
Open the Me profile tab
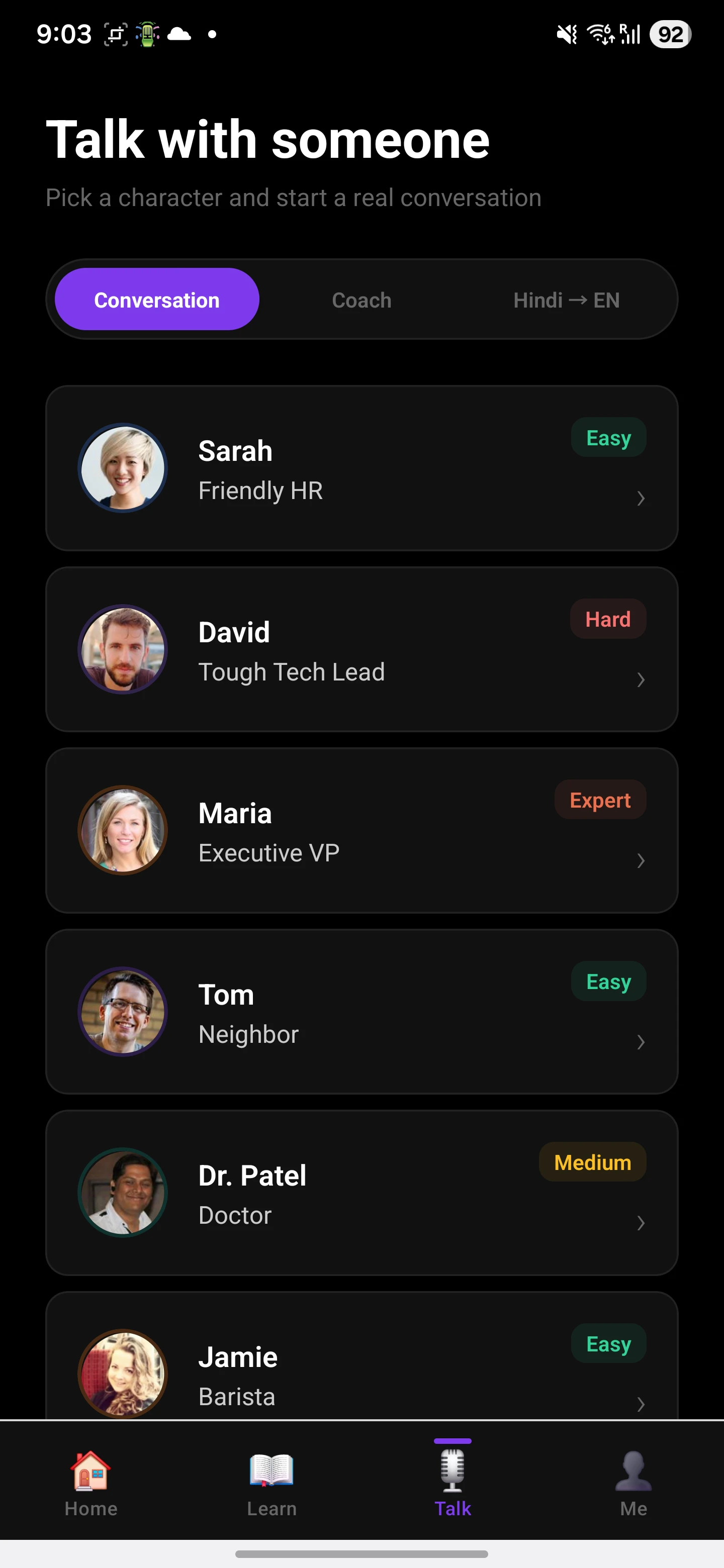pos(633,1483)
